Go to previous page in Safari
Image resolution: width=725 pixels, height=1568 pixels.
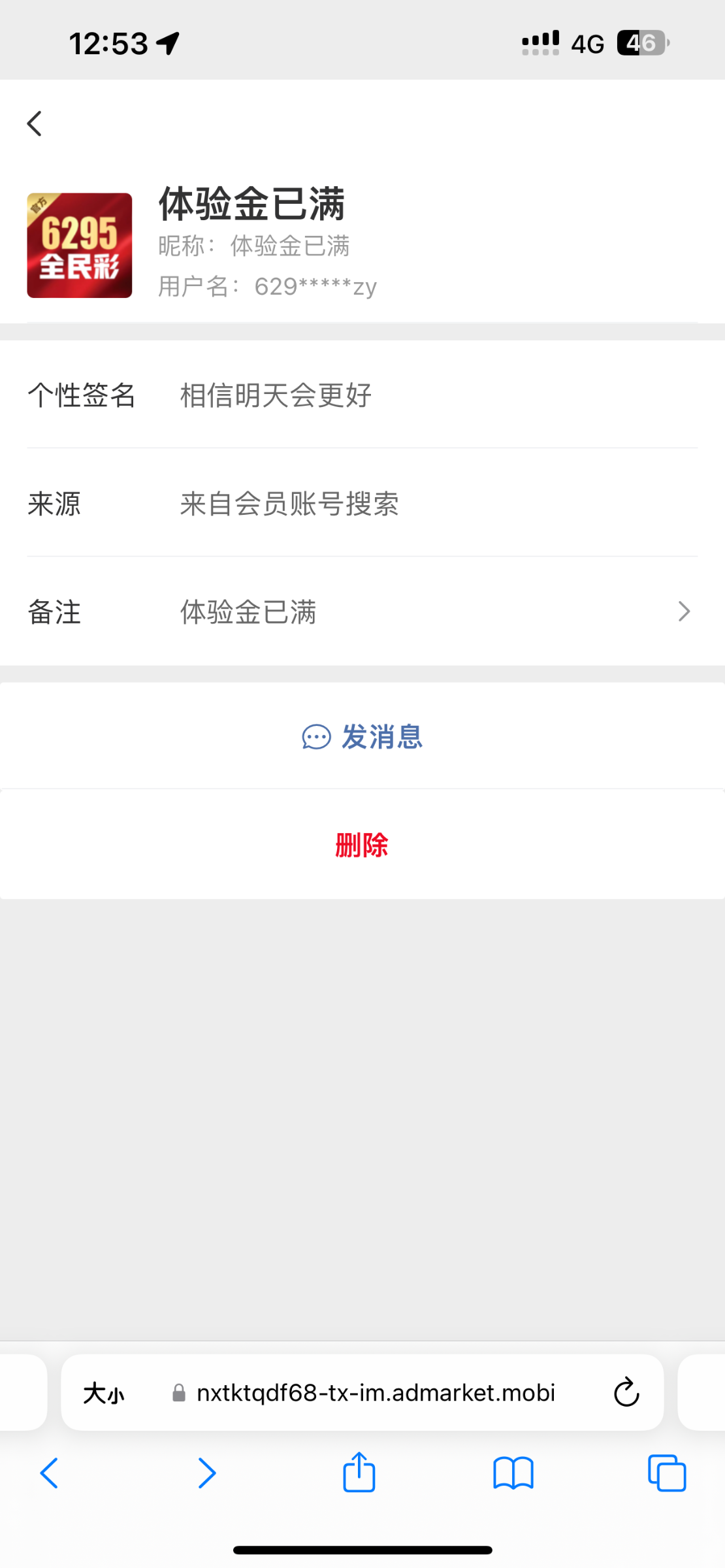point(50,1473)
